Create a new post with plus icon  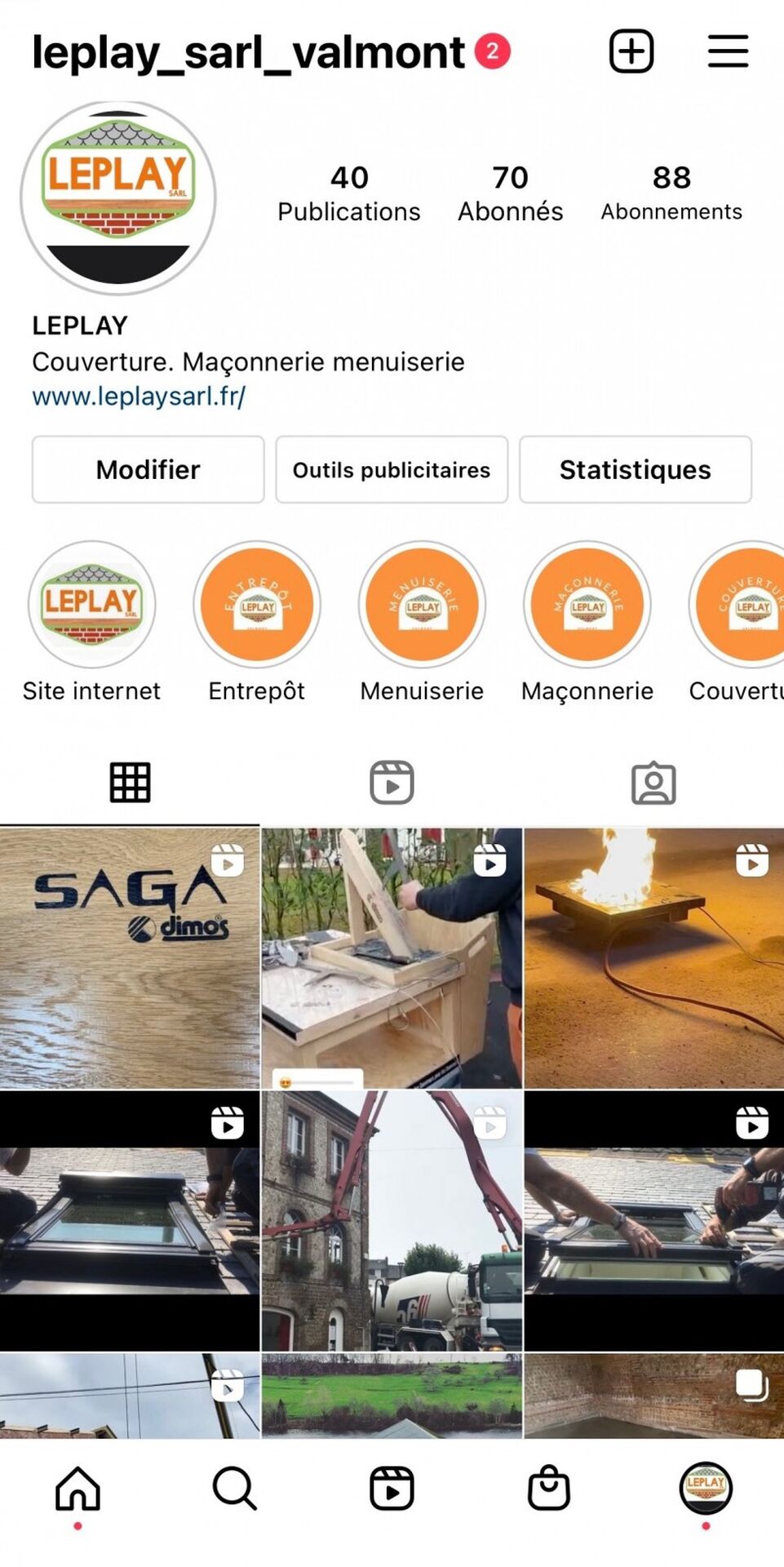pos(631,51)
